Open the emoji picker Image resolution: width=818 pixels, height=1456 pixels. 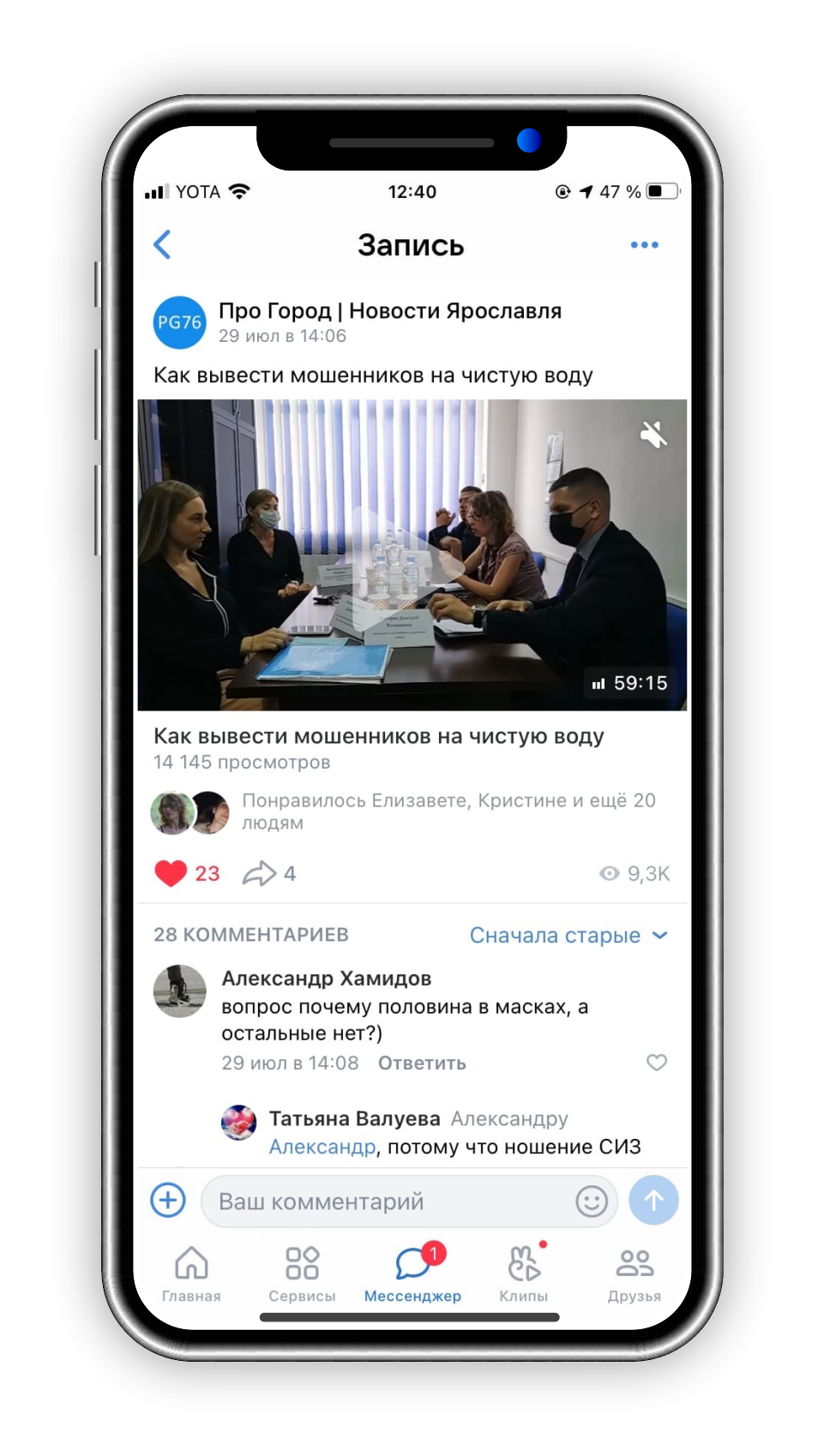tap(592, 1201)
